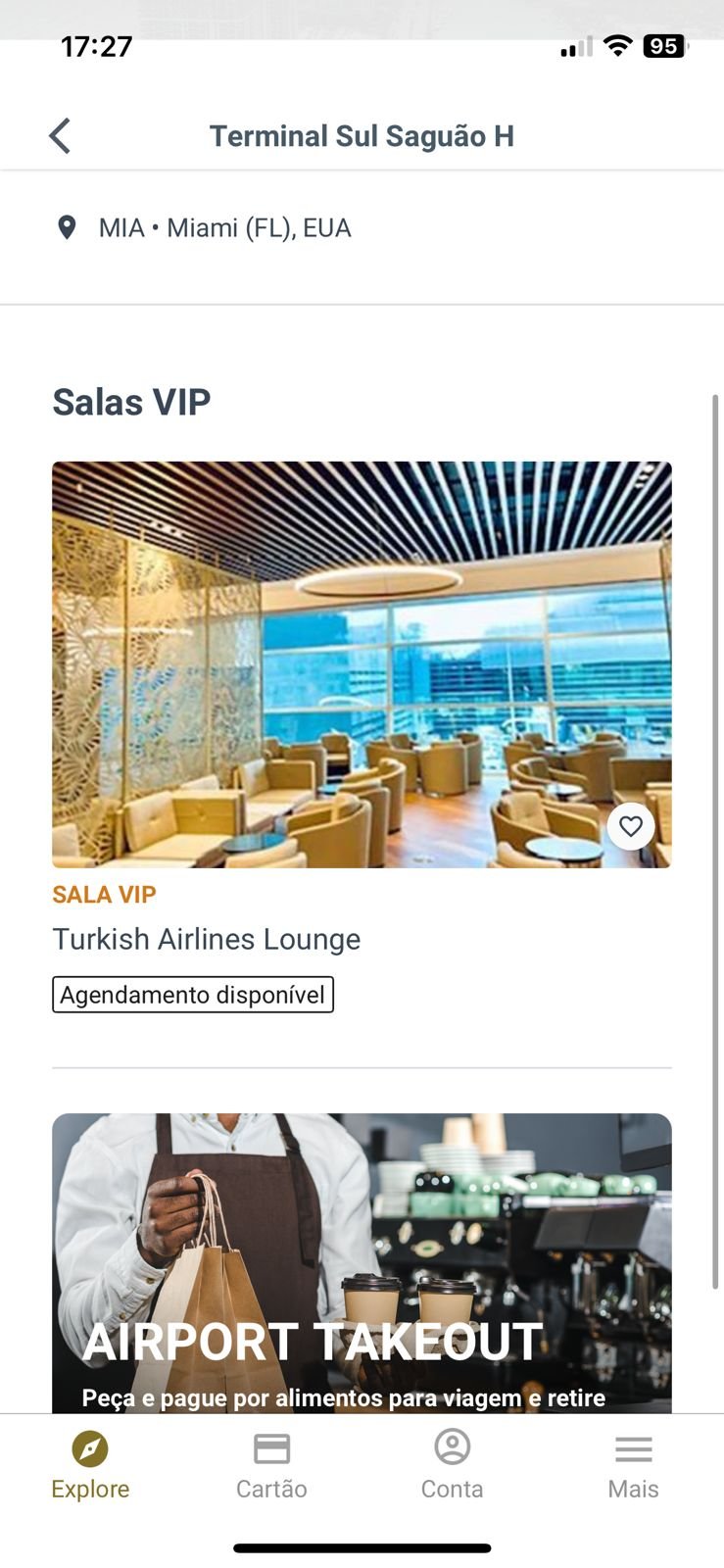
Task: Open the Airport Takeout banner
Action: [362, 1264]
